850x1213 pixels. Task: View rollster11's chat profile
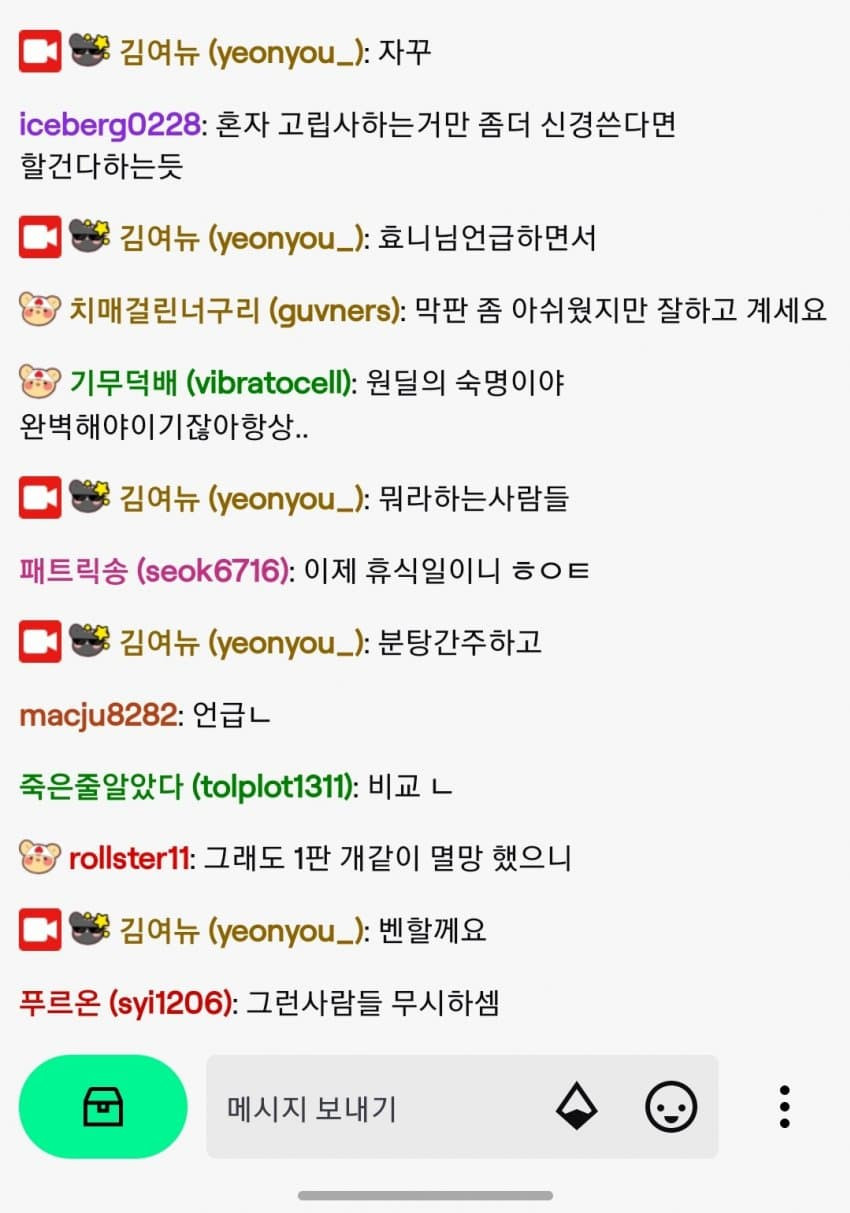point(129,858)
